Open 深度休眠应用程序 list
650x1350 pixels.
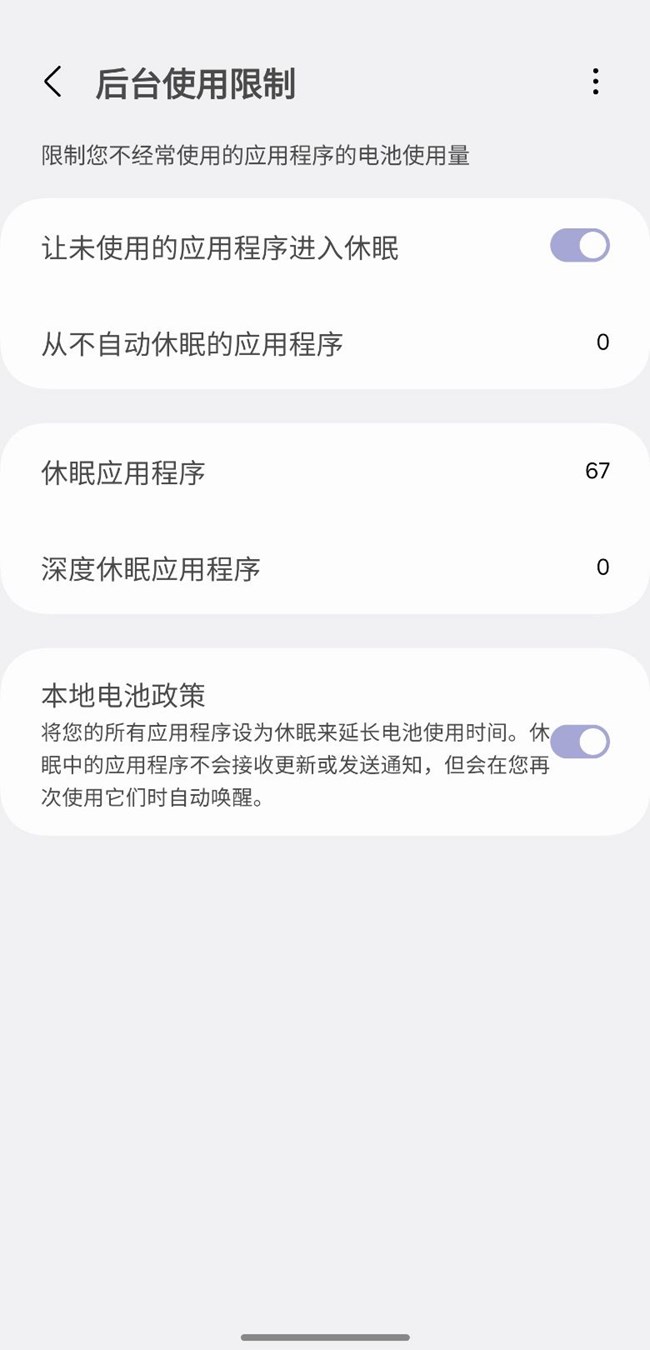click(x=324, y=568)
